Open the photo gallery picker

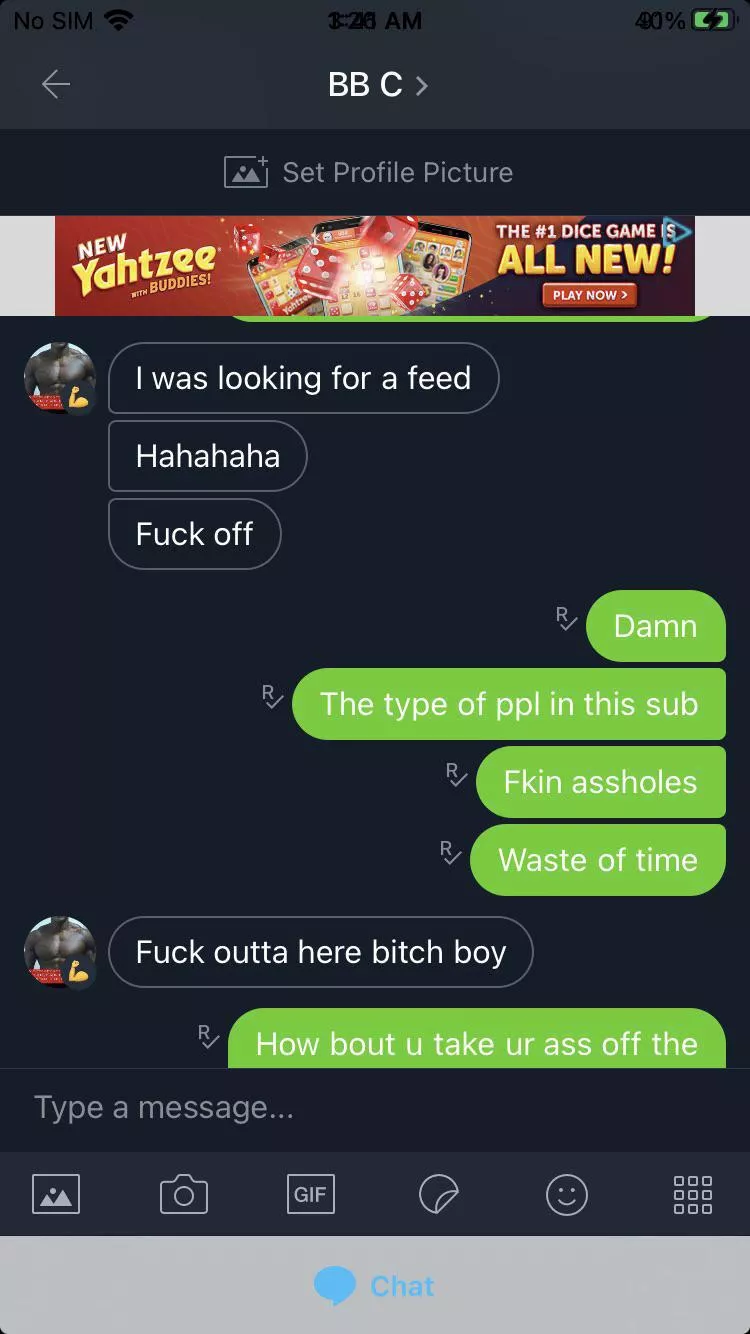(x=56, y=1194)
